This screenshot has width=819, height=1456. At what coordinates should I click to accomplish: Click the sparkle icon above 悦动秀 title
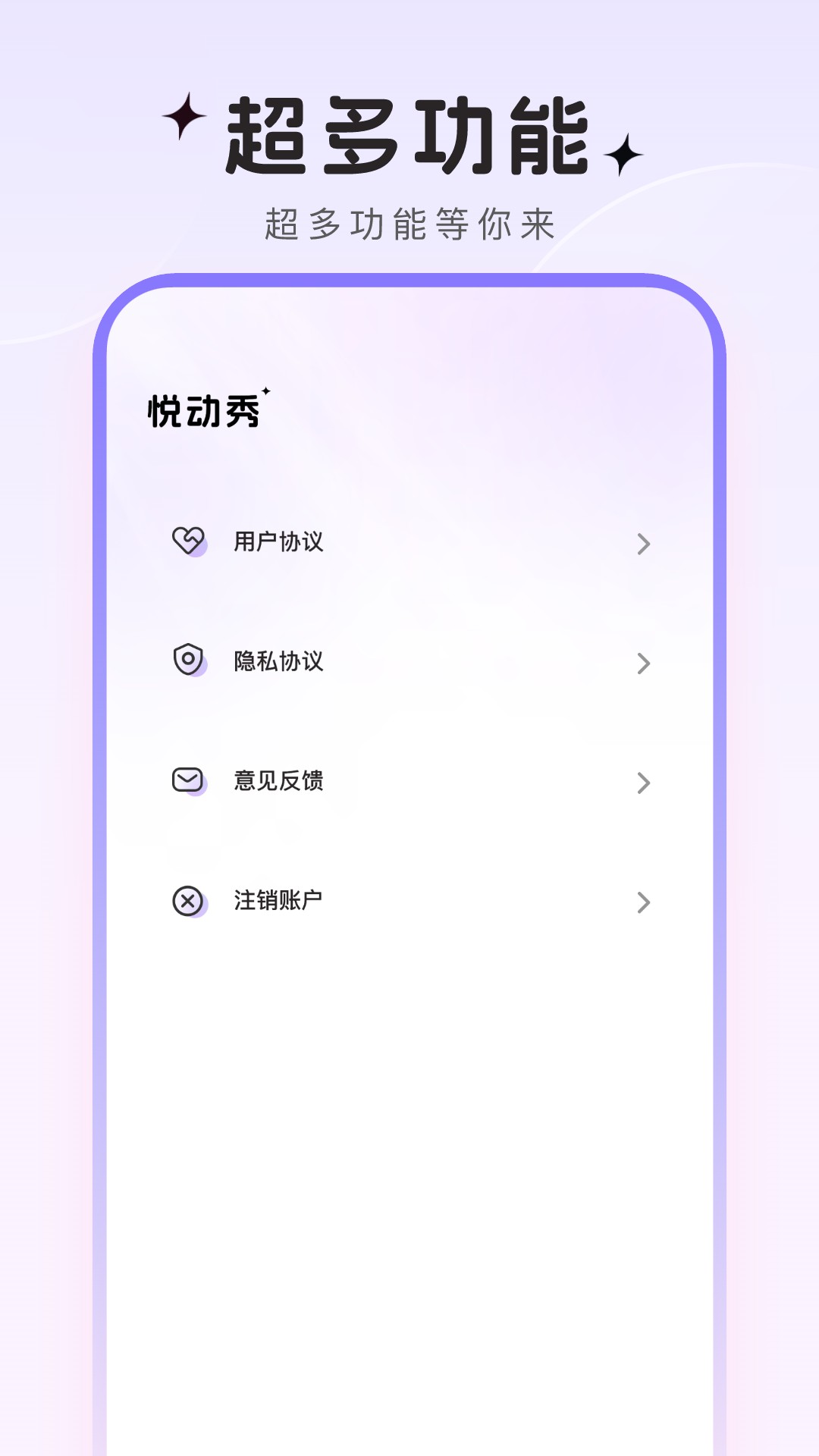pos(267,391)
